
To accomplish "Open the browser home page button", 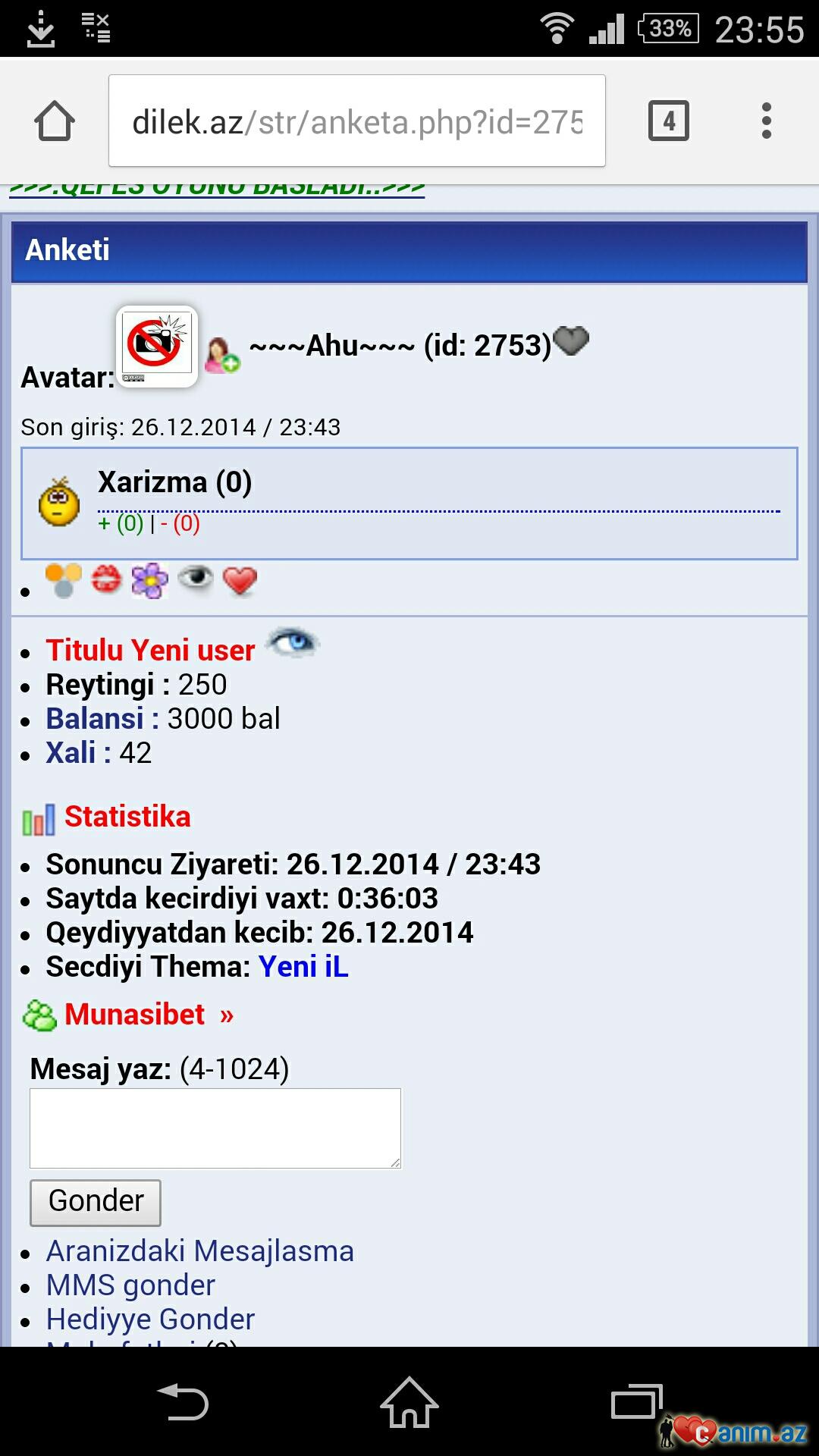I will [55, 121].
